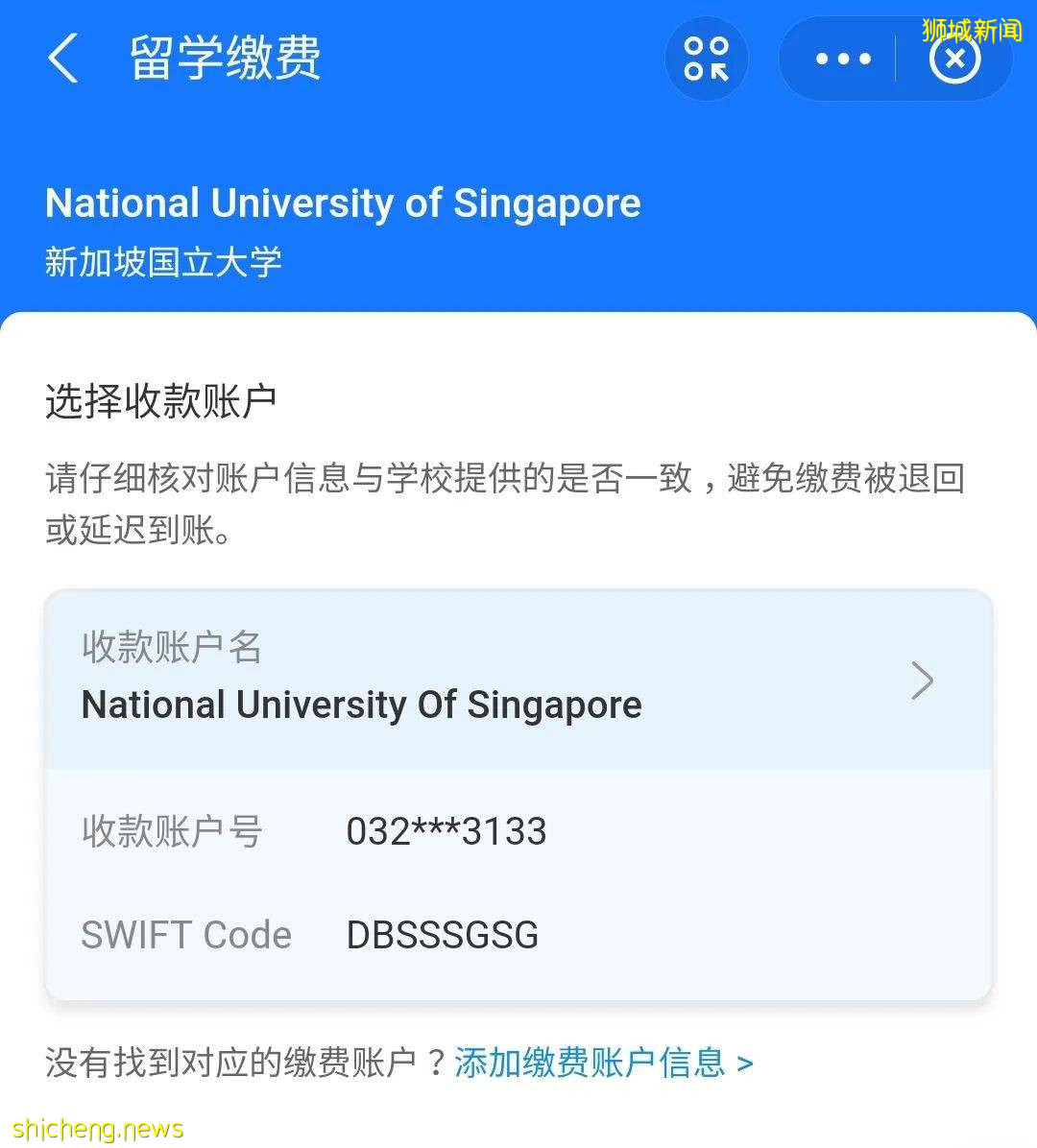Tap the circled X in the capsule
Viewport: 1037px width, 1148px height.
[x=954, y=59]
